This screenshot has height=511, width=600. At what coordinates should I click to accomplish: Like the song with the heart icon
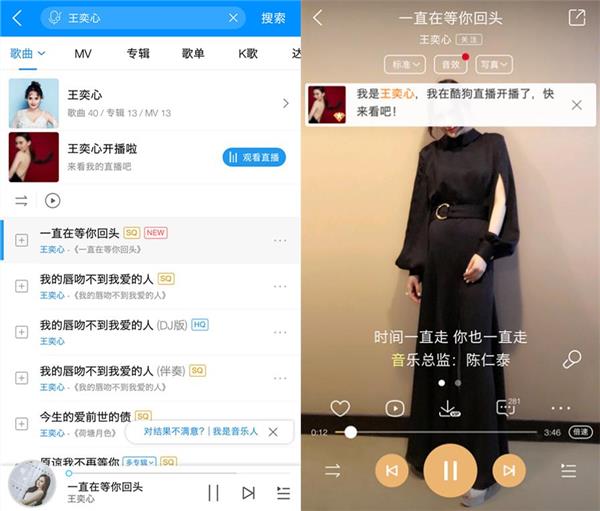pyautogui.click(x=340, y=408)
